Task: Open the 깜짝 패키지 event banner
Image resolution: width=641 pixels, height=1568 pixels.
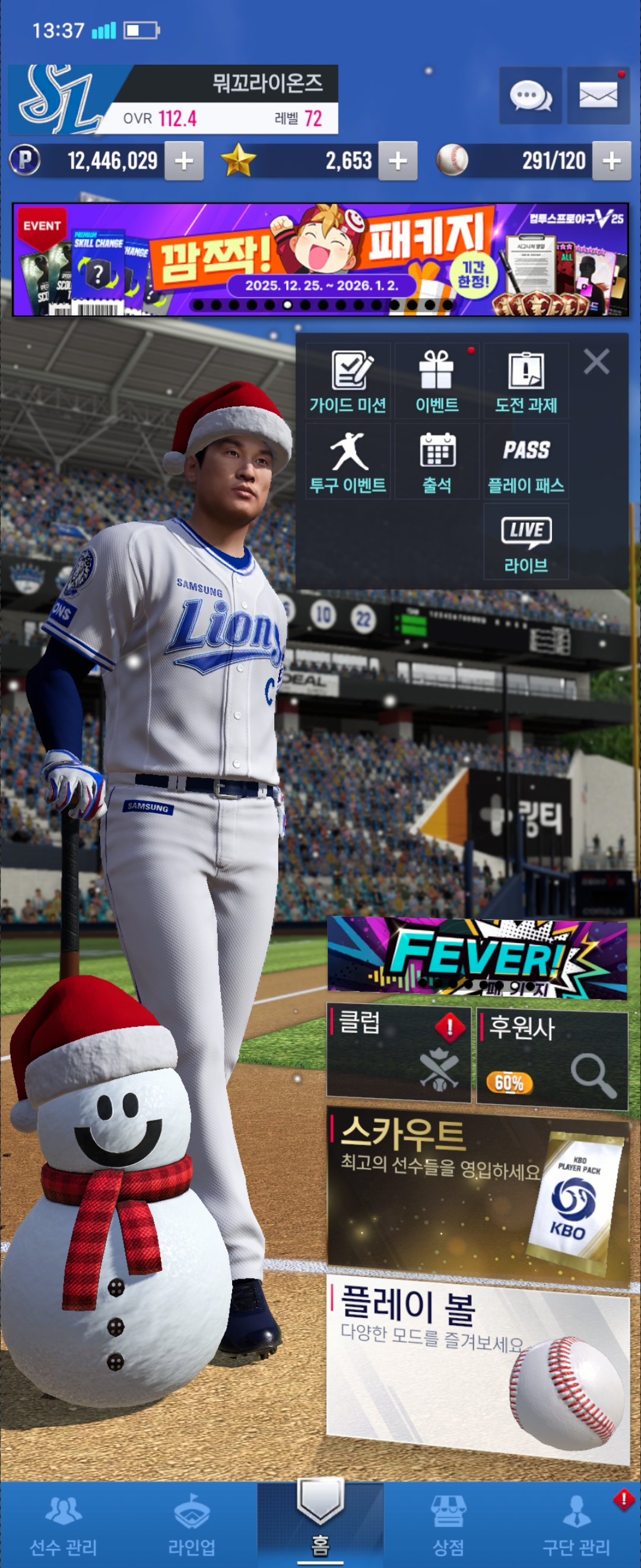Action: tap(320, 260)
